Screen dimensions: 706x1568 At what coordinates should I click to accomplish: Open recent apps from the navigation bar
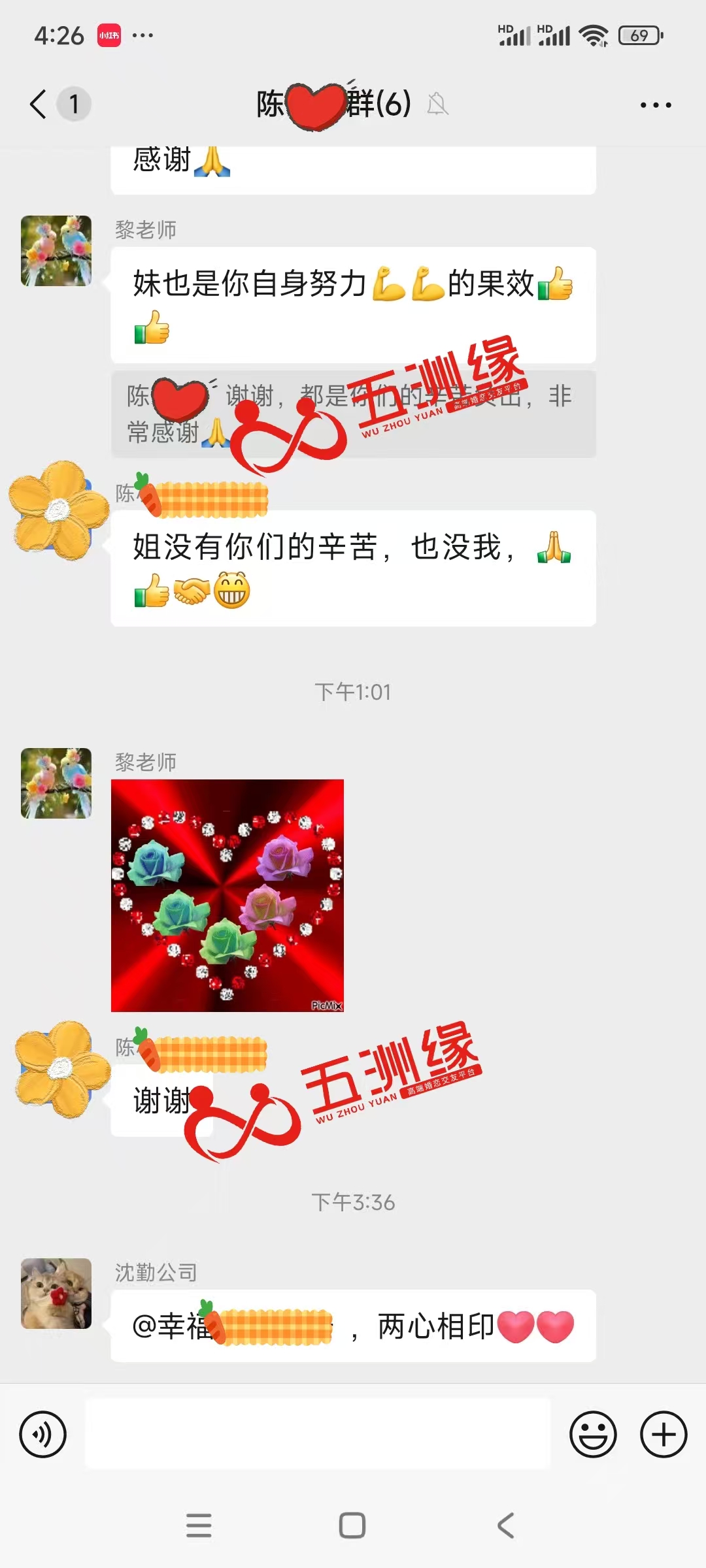199,1526
